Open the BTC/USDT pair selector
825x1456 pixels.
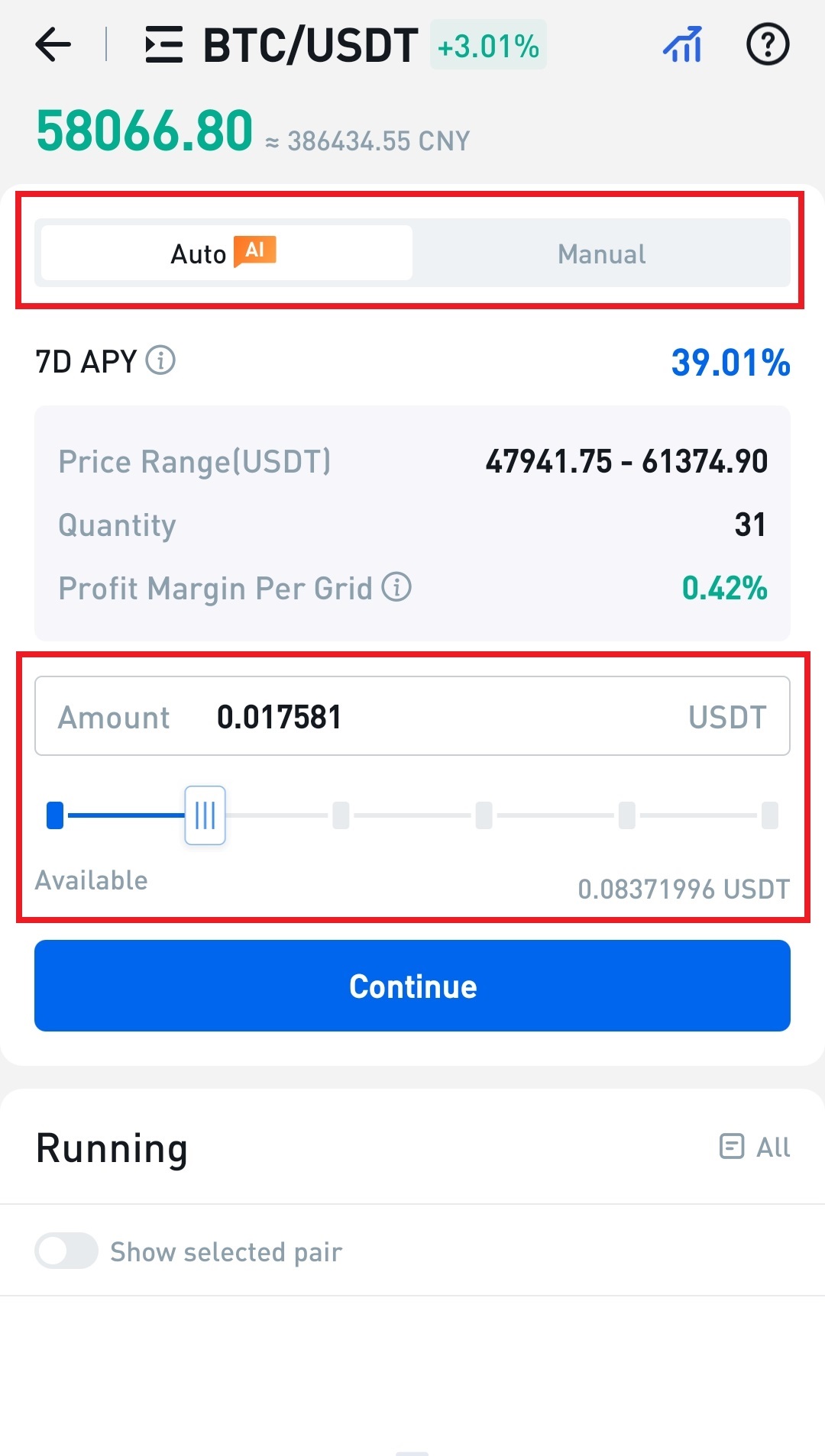click(283, 44)
